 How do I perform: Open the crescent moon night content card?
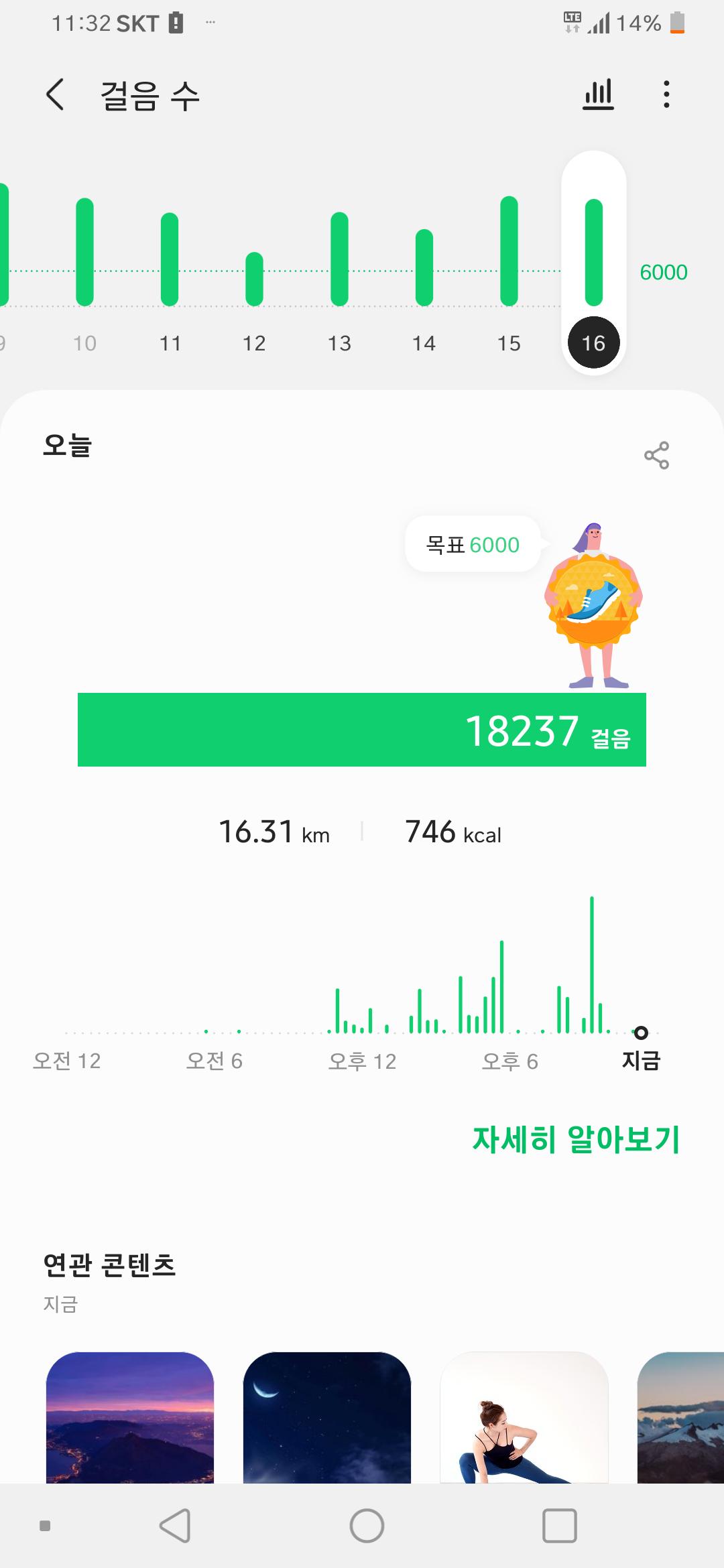pyautogui.click(x=327, y=1417)
